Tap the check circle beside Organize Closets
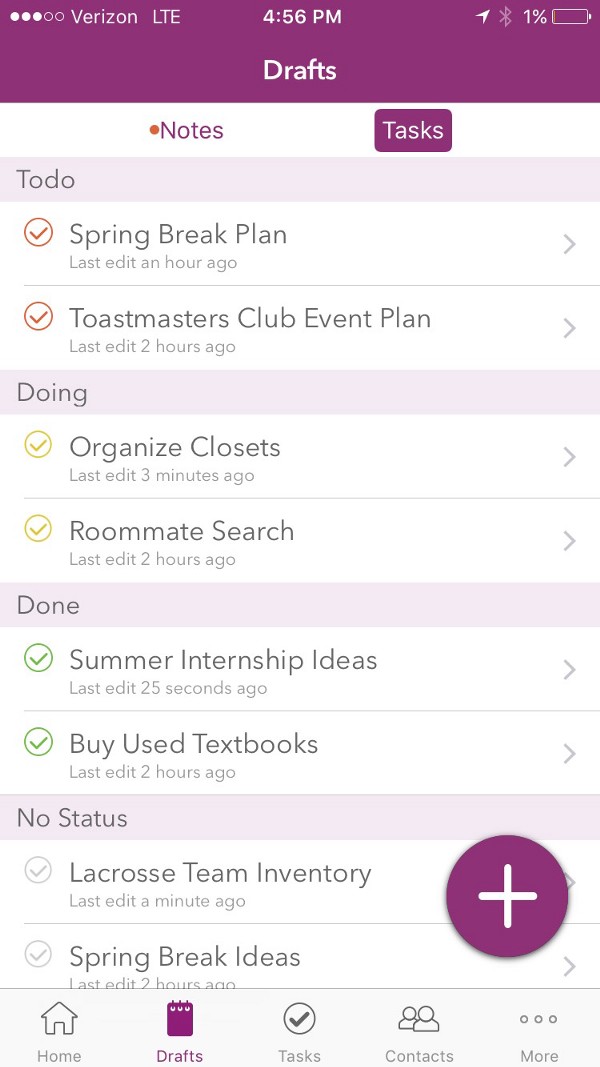Screen dimensions: 600x1067 pos(38,445)
